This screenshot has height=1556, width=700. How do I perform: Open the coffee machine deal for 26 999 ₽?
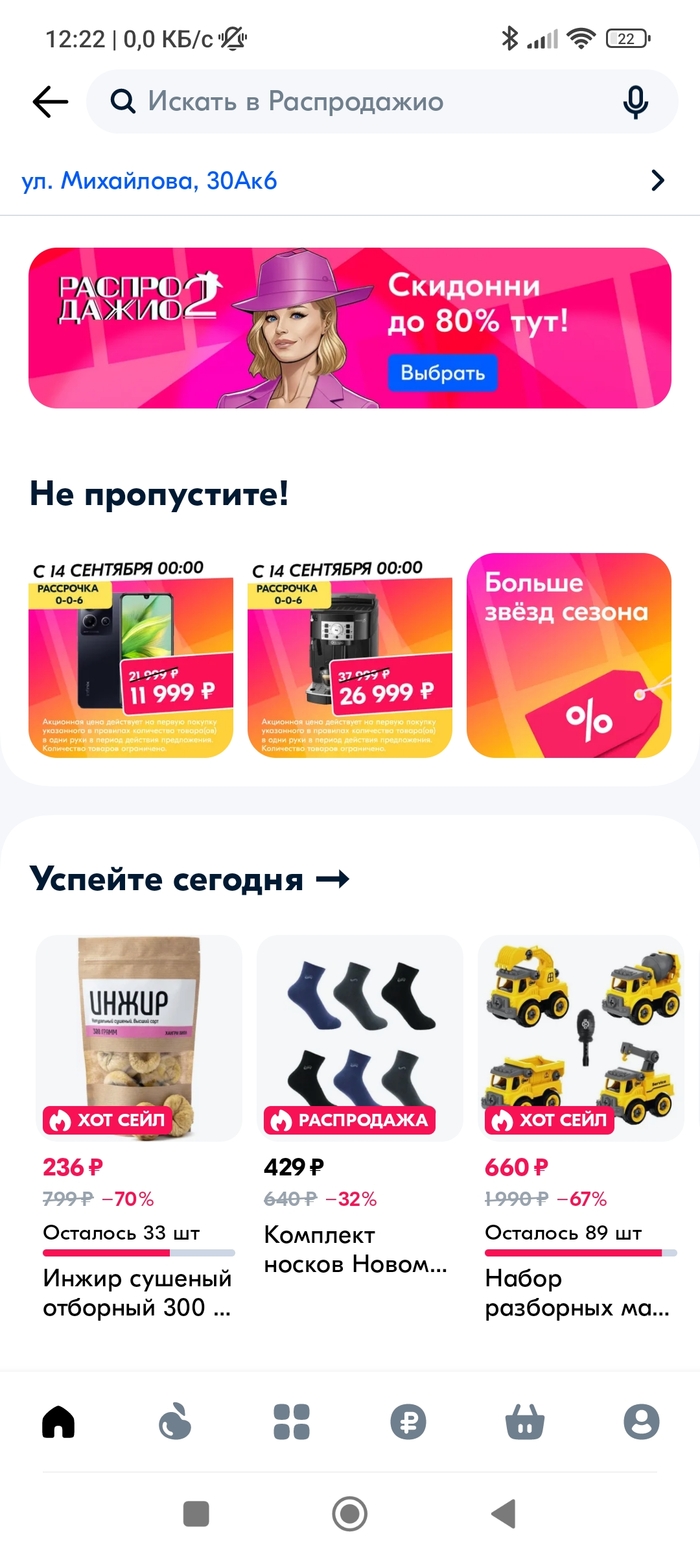350,656
